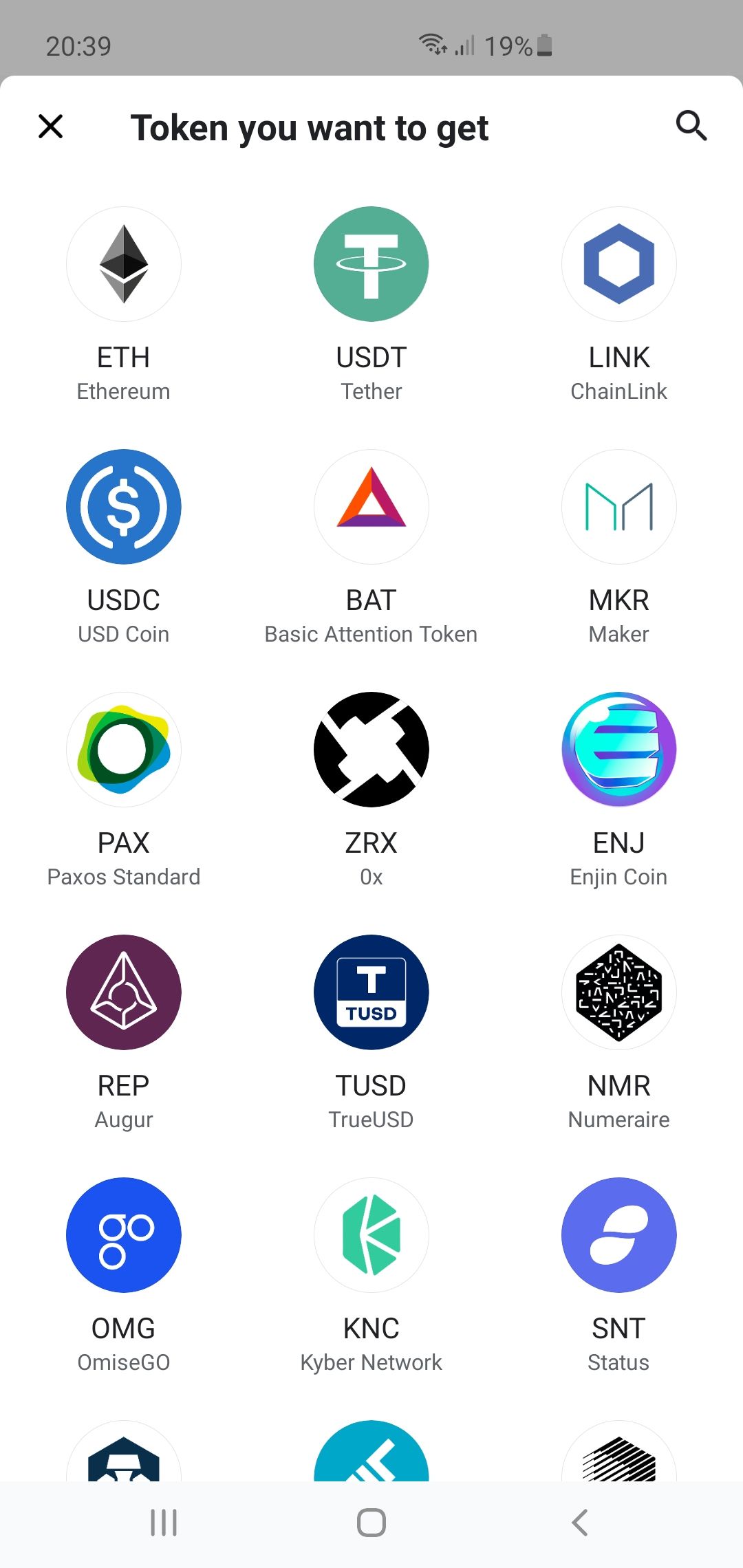Image resolution: width=743 pixels, height=1568 pixels.
Task: Select ETH Ethereum token
Action: tap(124, 265)
